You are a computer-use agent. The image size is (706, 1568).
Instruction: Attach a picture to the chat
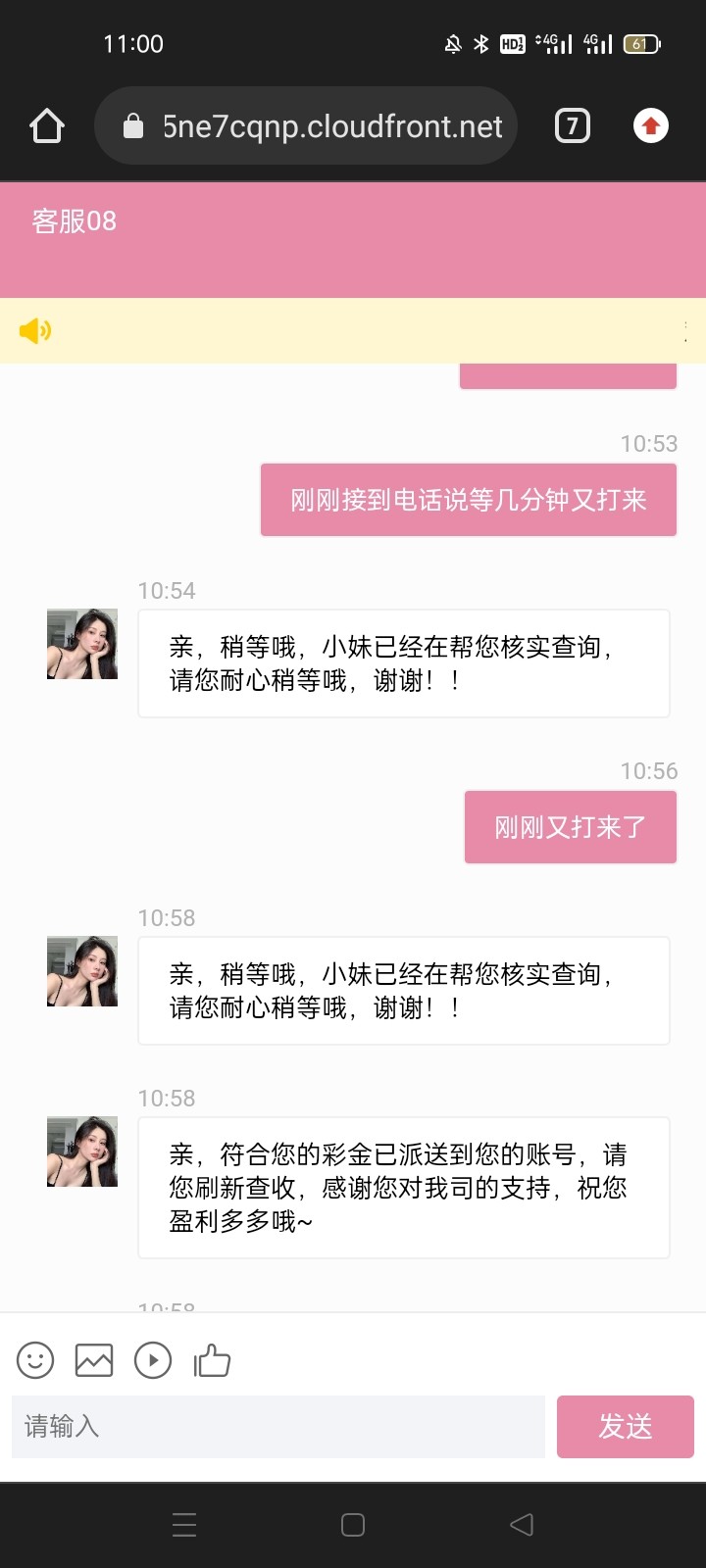94,1360
